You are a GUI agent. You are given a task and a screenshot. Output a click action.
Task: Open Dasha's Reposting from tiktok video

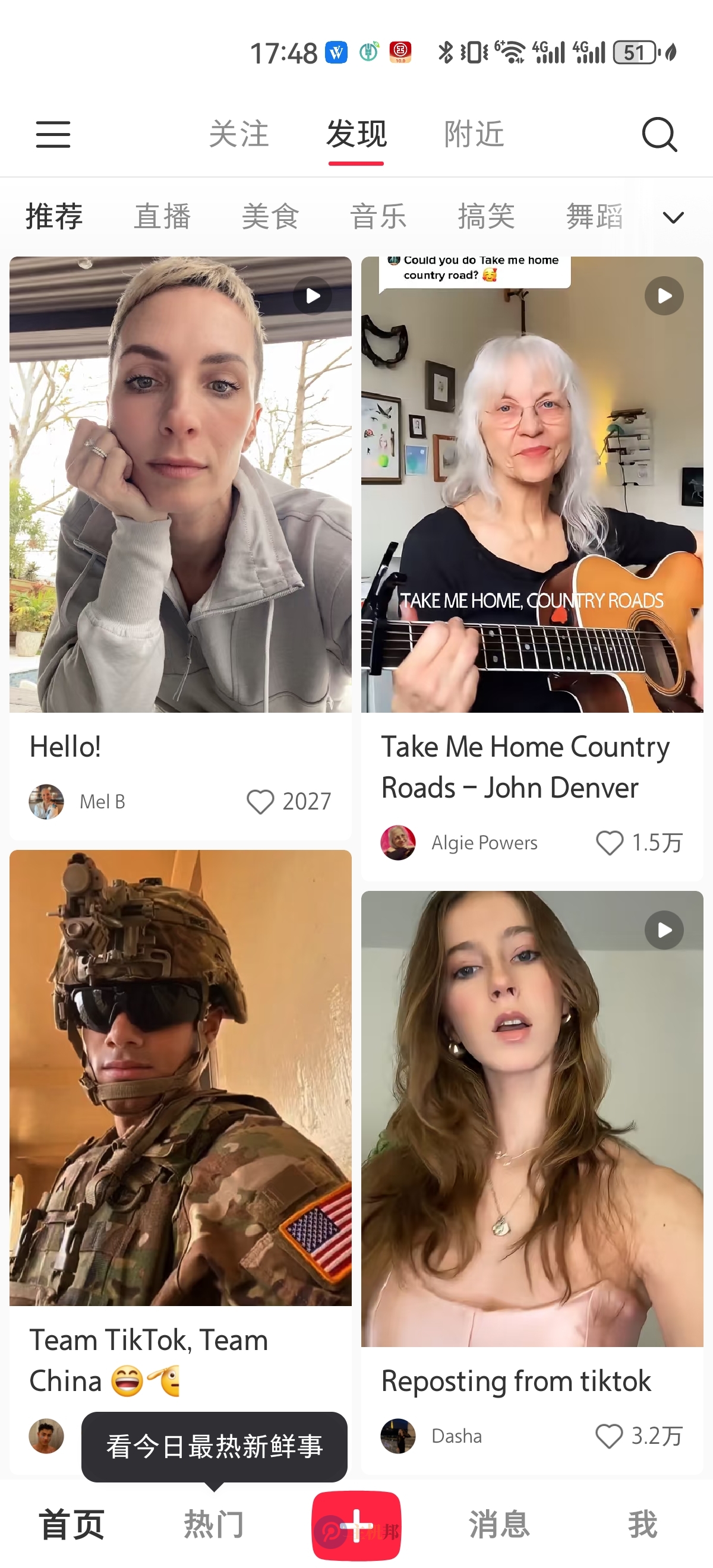click(x=532, y=1118)
